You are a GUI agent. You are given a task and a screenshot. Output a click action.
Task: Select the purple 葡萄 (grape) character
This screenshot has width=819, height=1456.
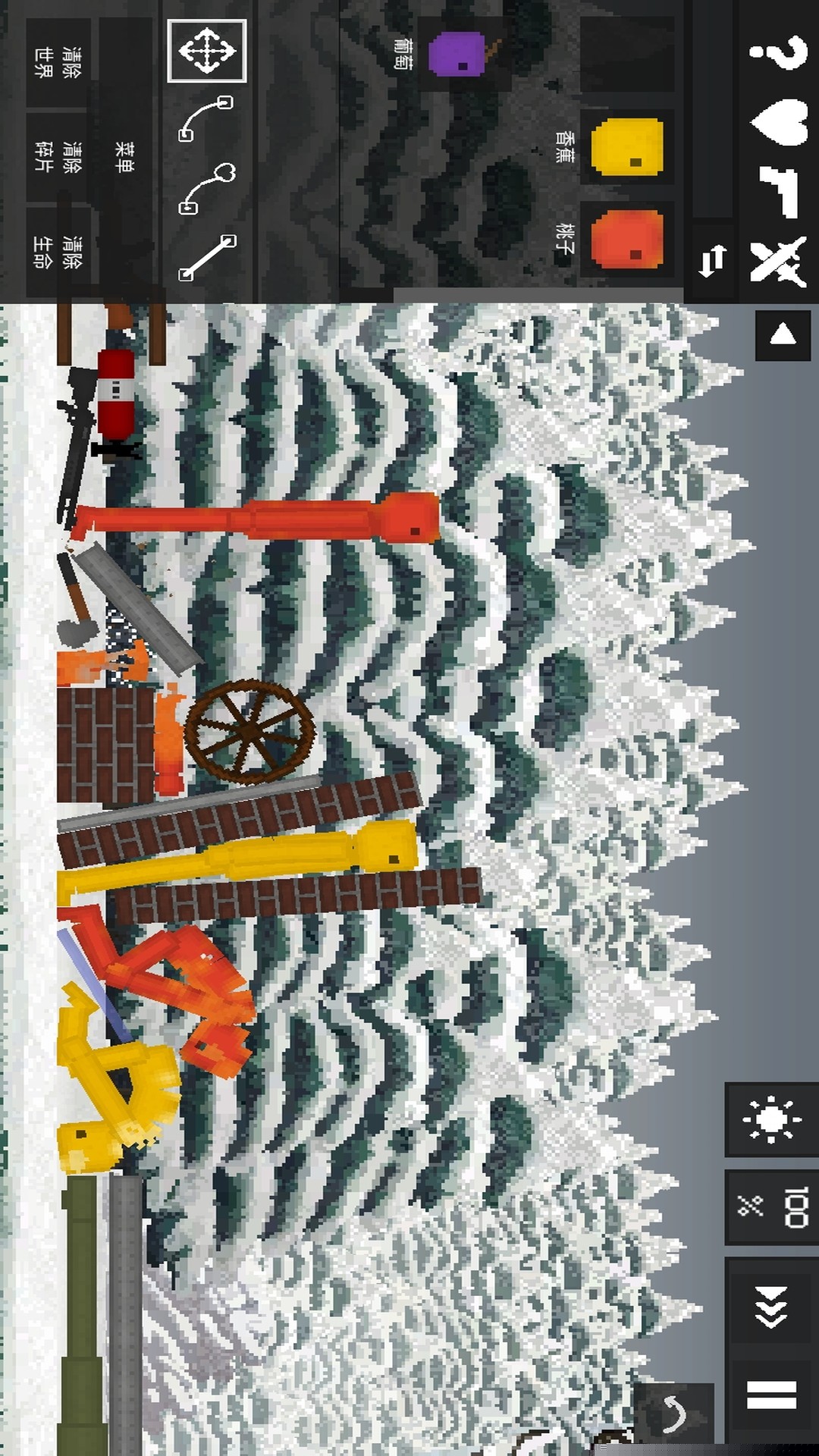(x=457, y=53)
